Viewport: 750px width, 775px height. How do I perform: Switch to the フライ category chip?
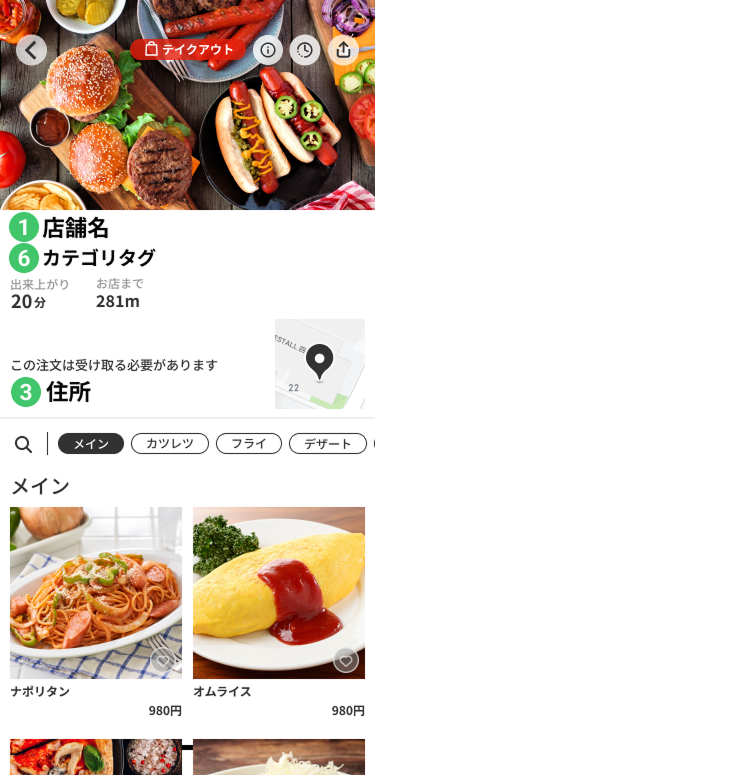tap(249, 444)
